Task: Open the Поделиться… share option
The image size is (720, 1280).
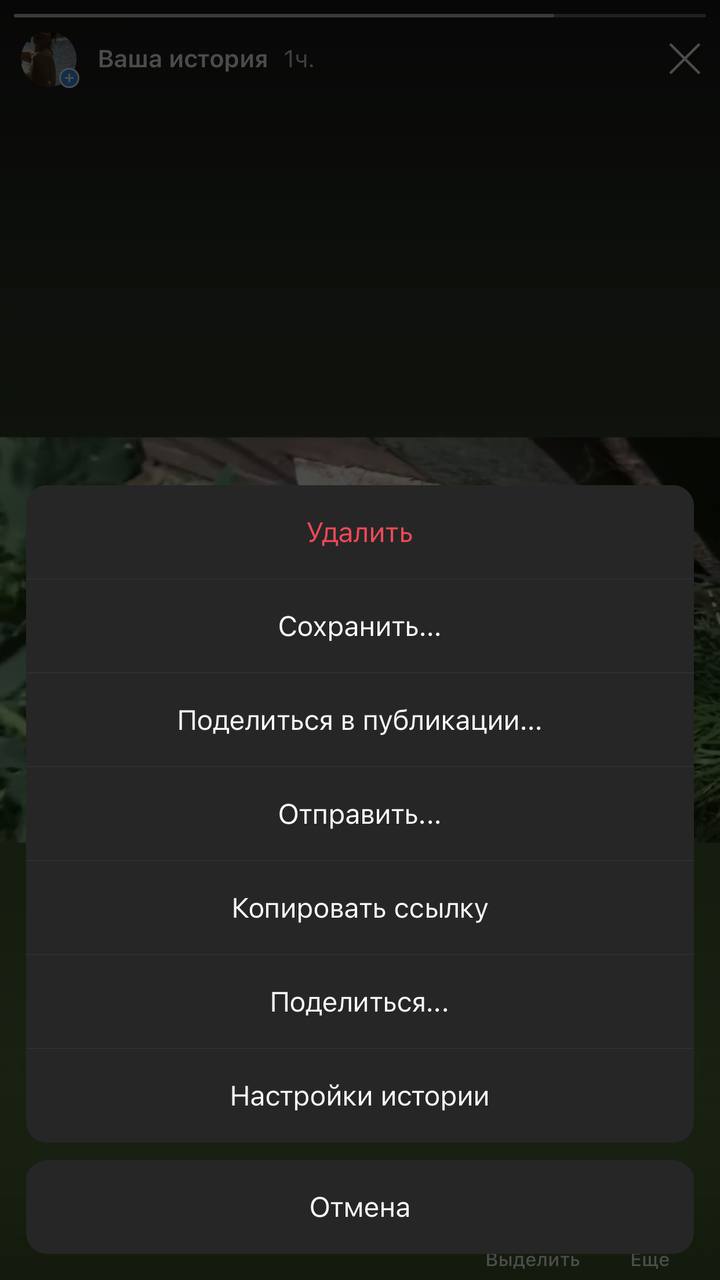Action: point(360,1002)
